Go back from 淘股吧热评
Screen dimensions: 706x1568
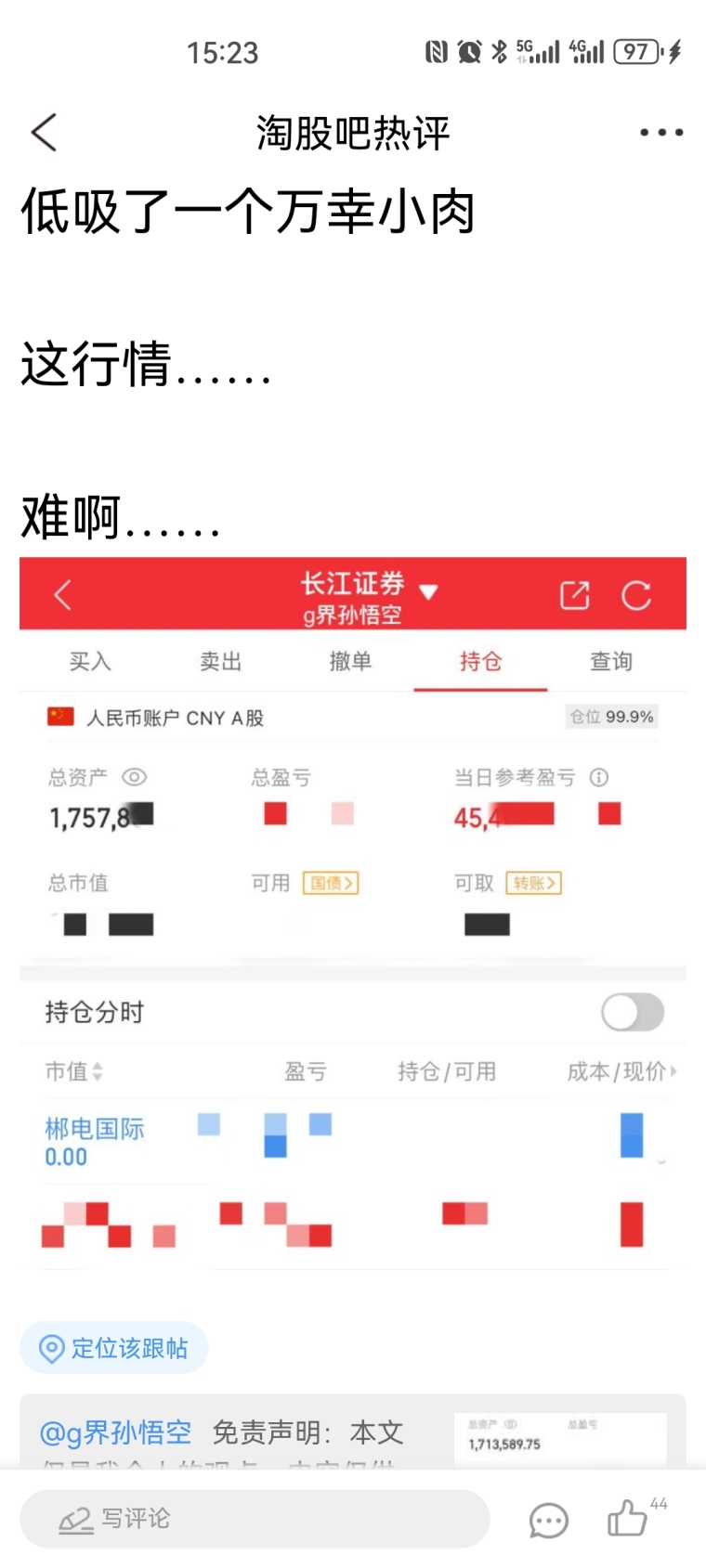point(44,133)
